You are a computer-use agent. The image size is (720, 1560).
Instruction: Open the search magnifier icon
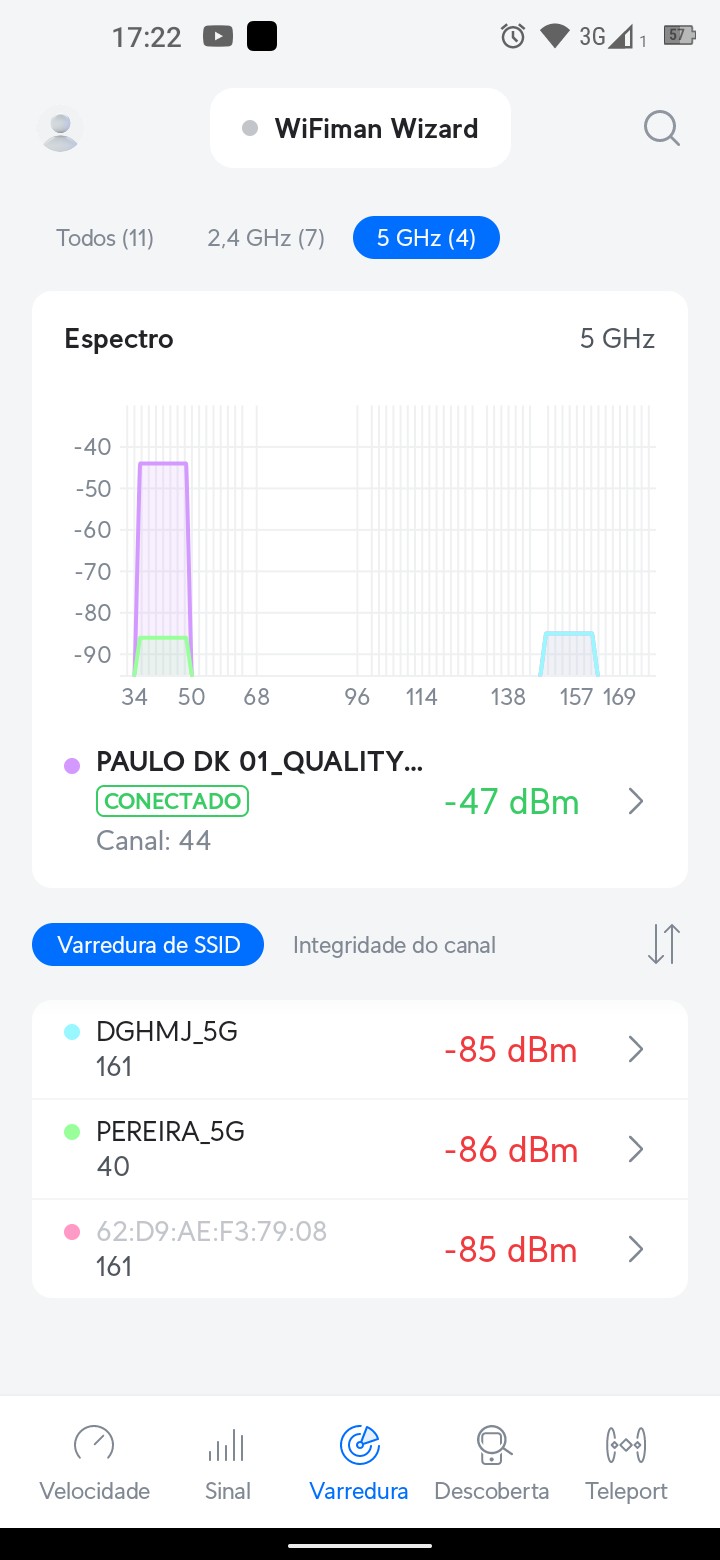click(x=661, y=128)
